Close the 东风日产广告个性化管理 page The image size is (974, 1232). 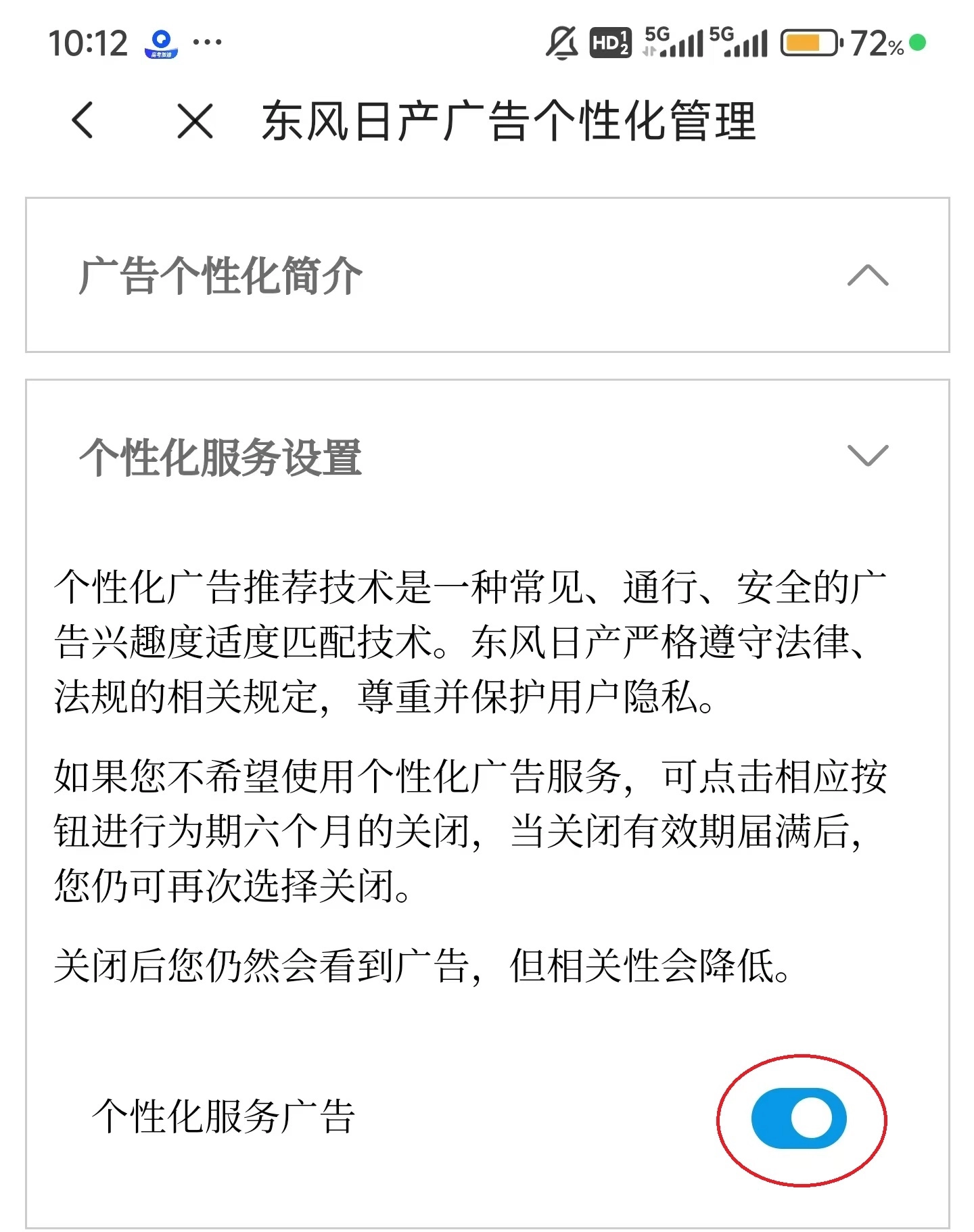point(195,122)
